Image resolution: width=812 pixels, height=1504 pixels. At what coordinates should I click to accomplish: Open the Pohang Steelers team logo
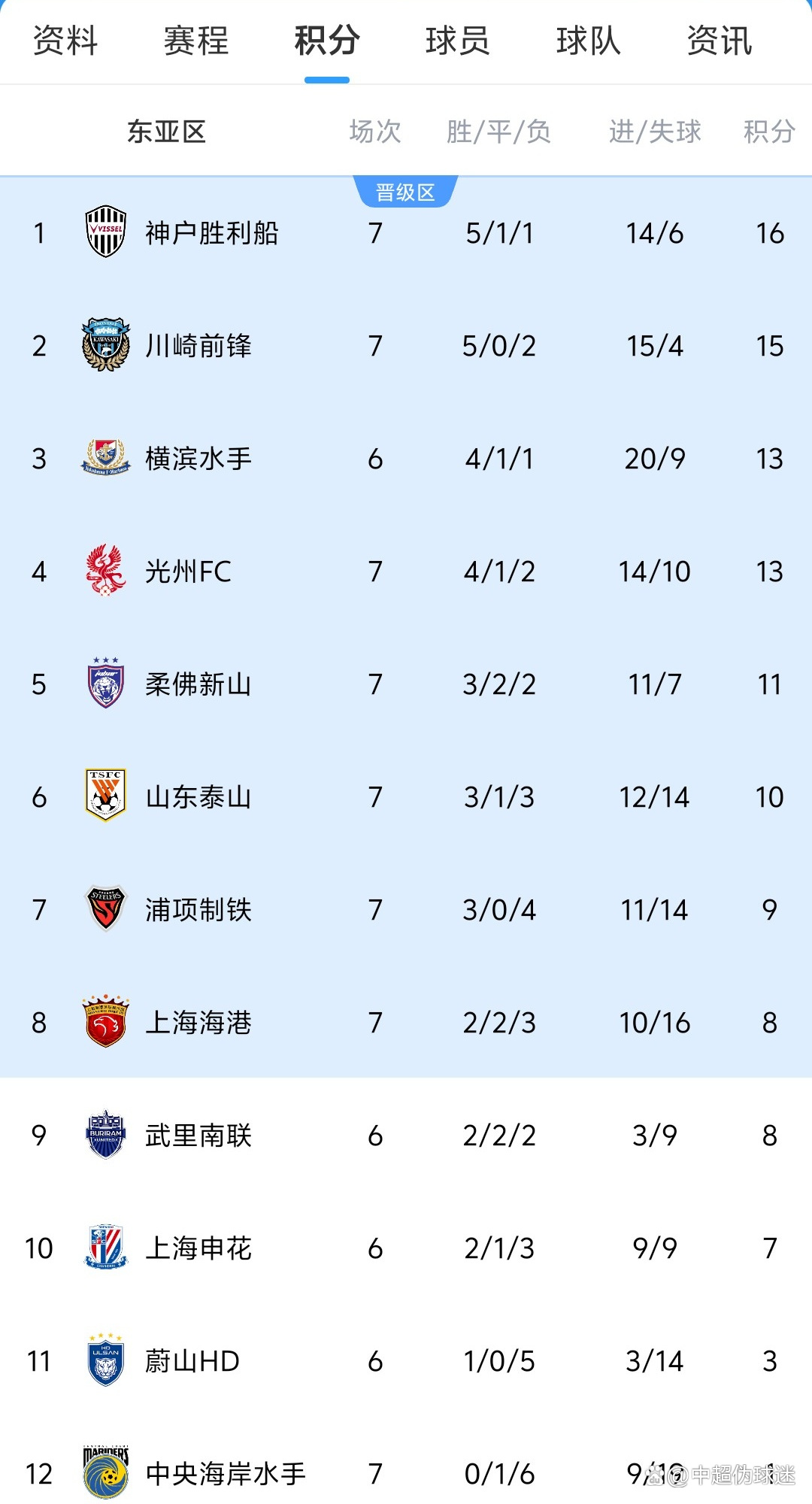105,908
